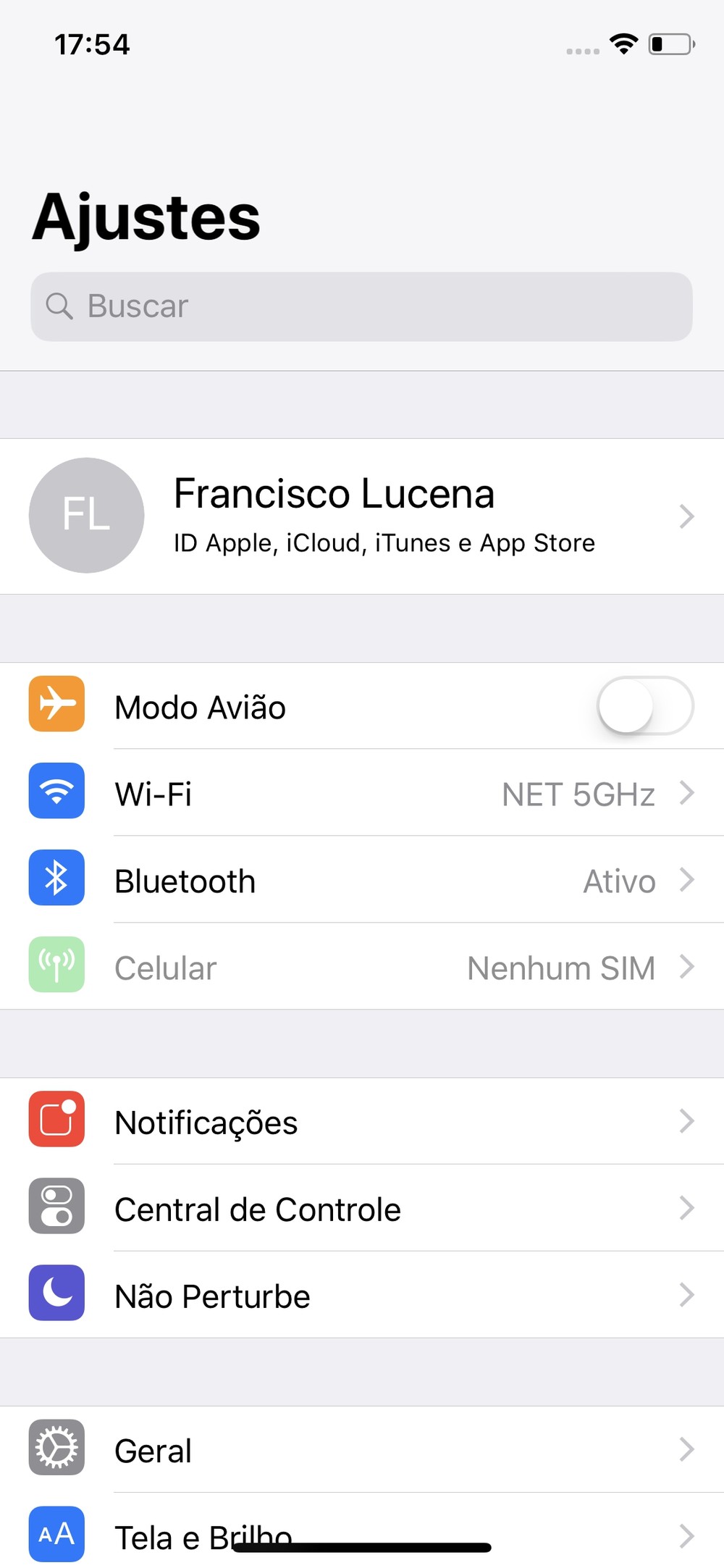The height and width of the screenshot is (1568, 724).
Task: Open Wi-Fi settings
Action: 361,793
